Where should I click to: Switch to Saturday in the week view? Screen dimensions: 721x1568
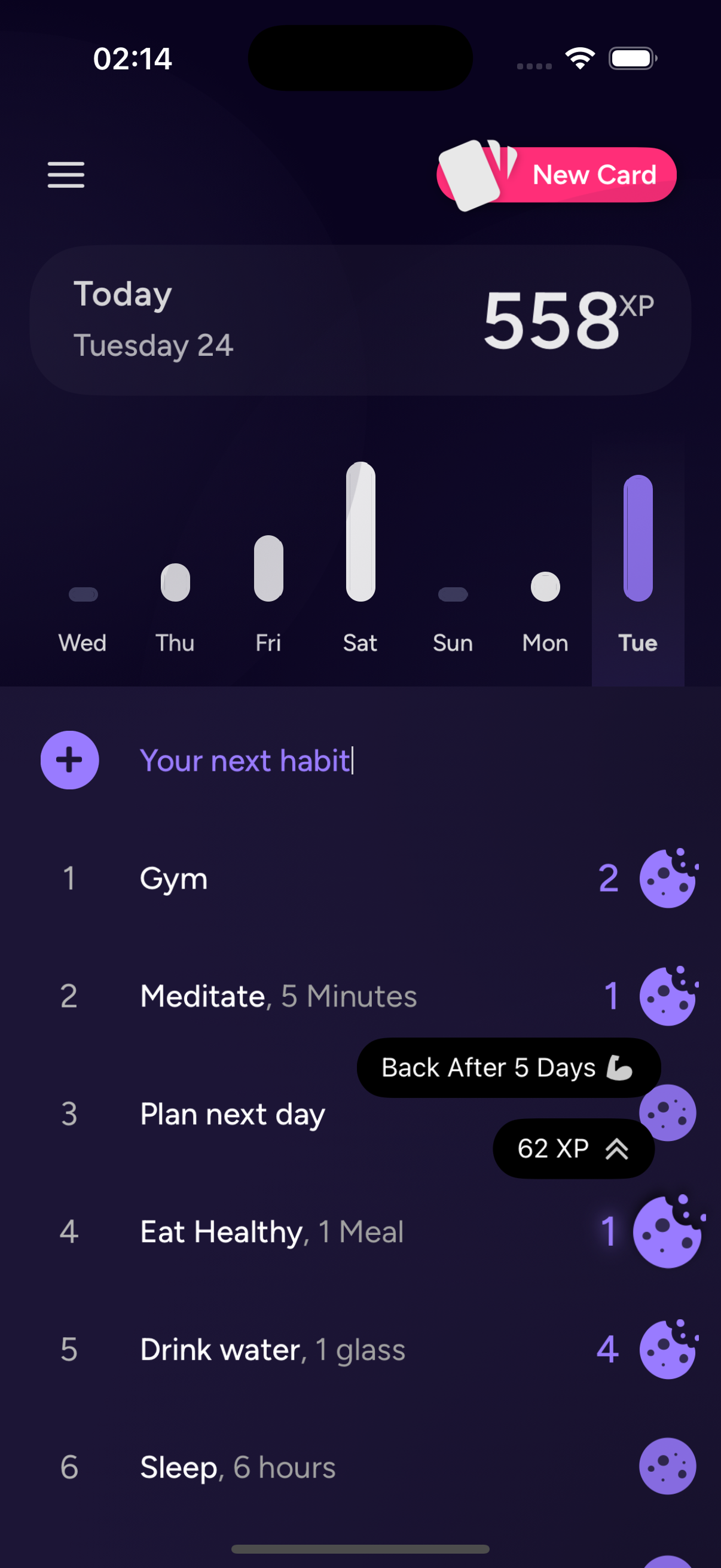point(359,533)
